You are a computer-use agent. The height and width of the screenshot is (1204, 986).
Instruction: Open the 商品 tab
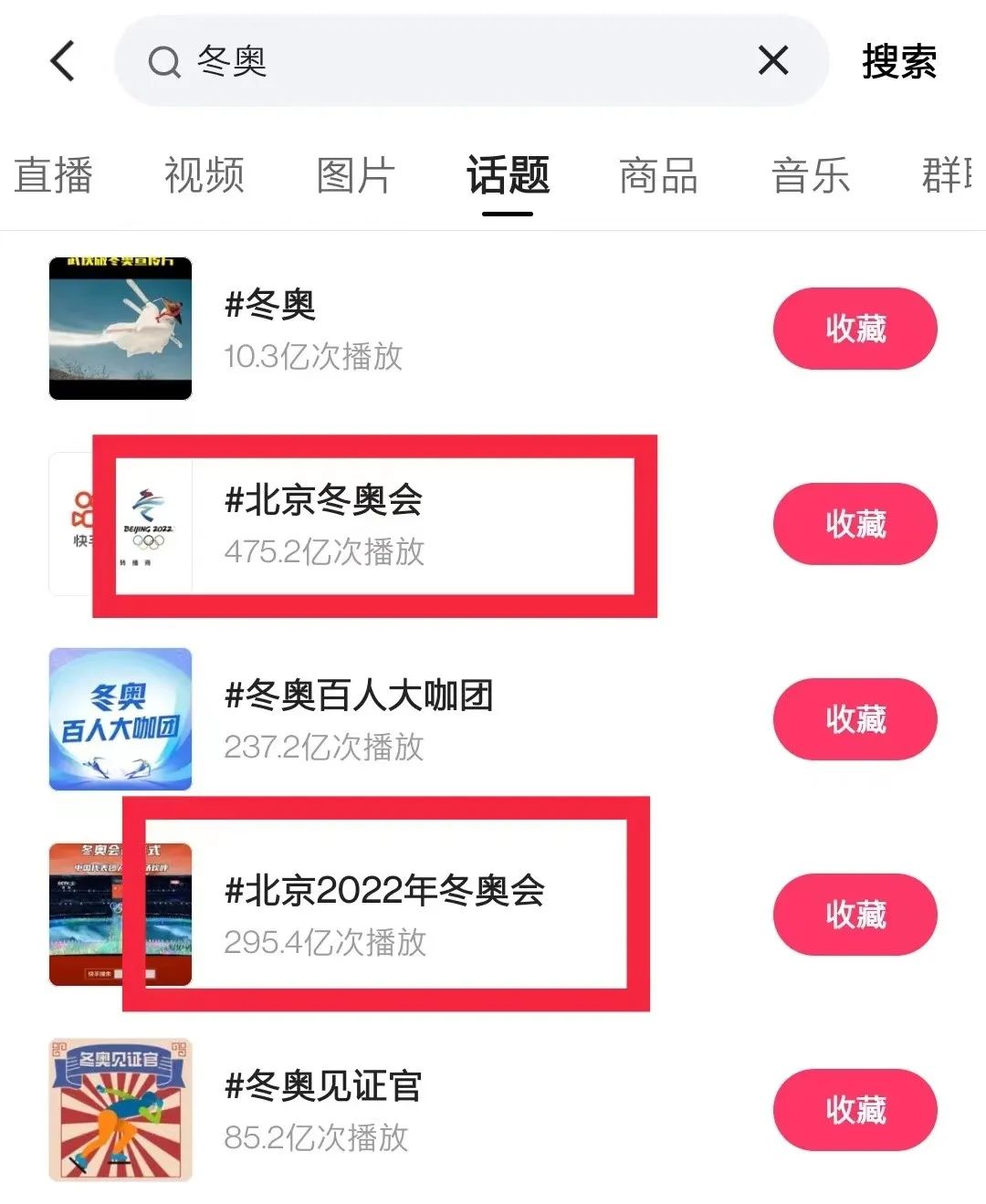click(657, 176)
